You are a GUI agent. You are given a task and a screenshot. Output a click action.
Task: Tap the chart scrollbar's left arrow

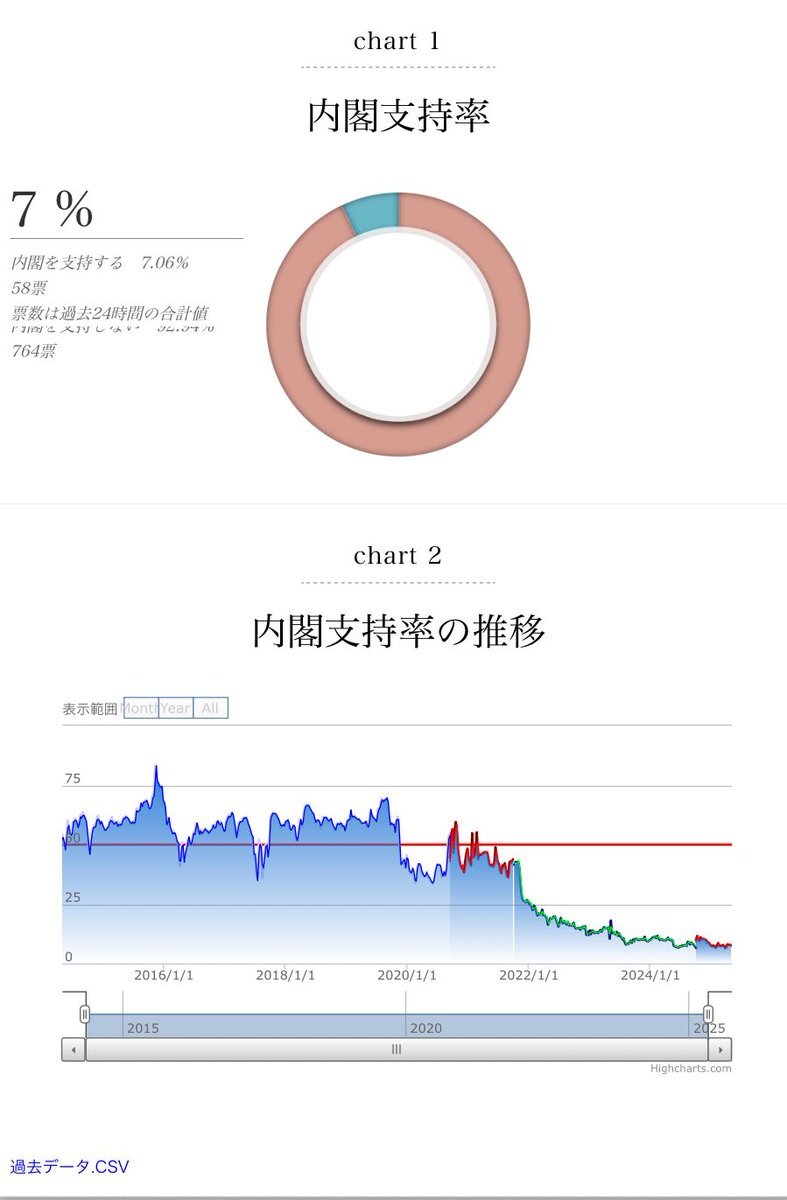[73, 1050]
